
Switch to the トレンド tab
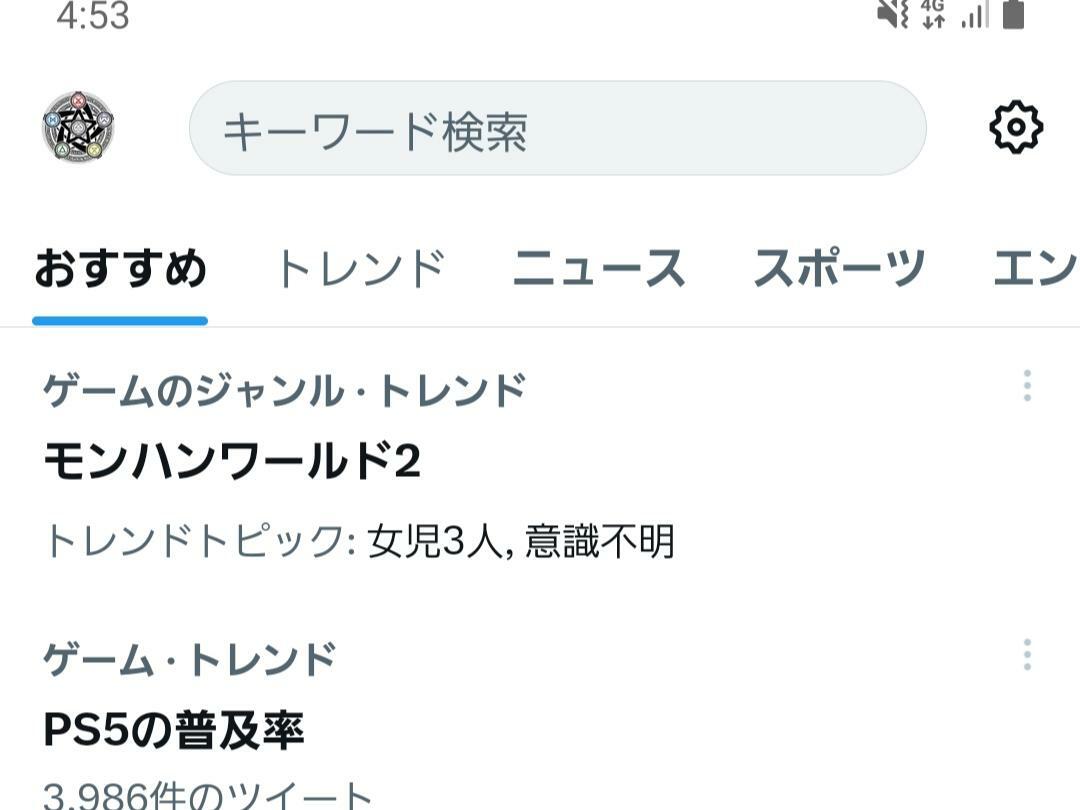pos(359,270)
